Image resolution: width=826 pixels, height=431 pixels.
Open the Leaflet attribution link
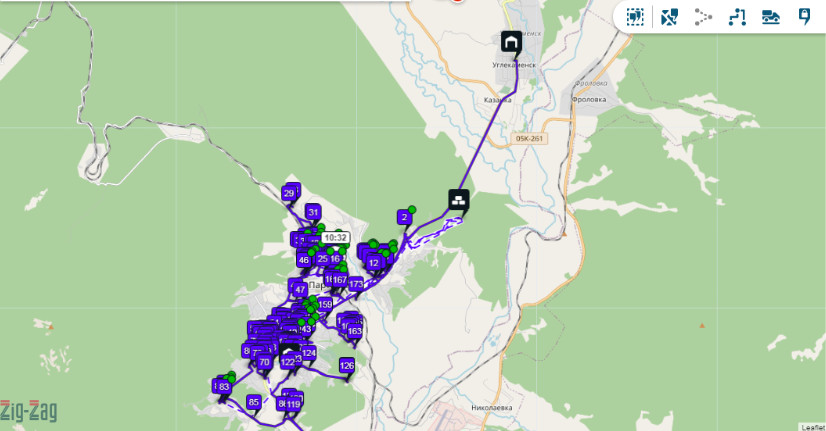click(813, 426)
